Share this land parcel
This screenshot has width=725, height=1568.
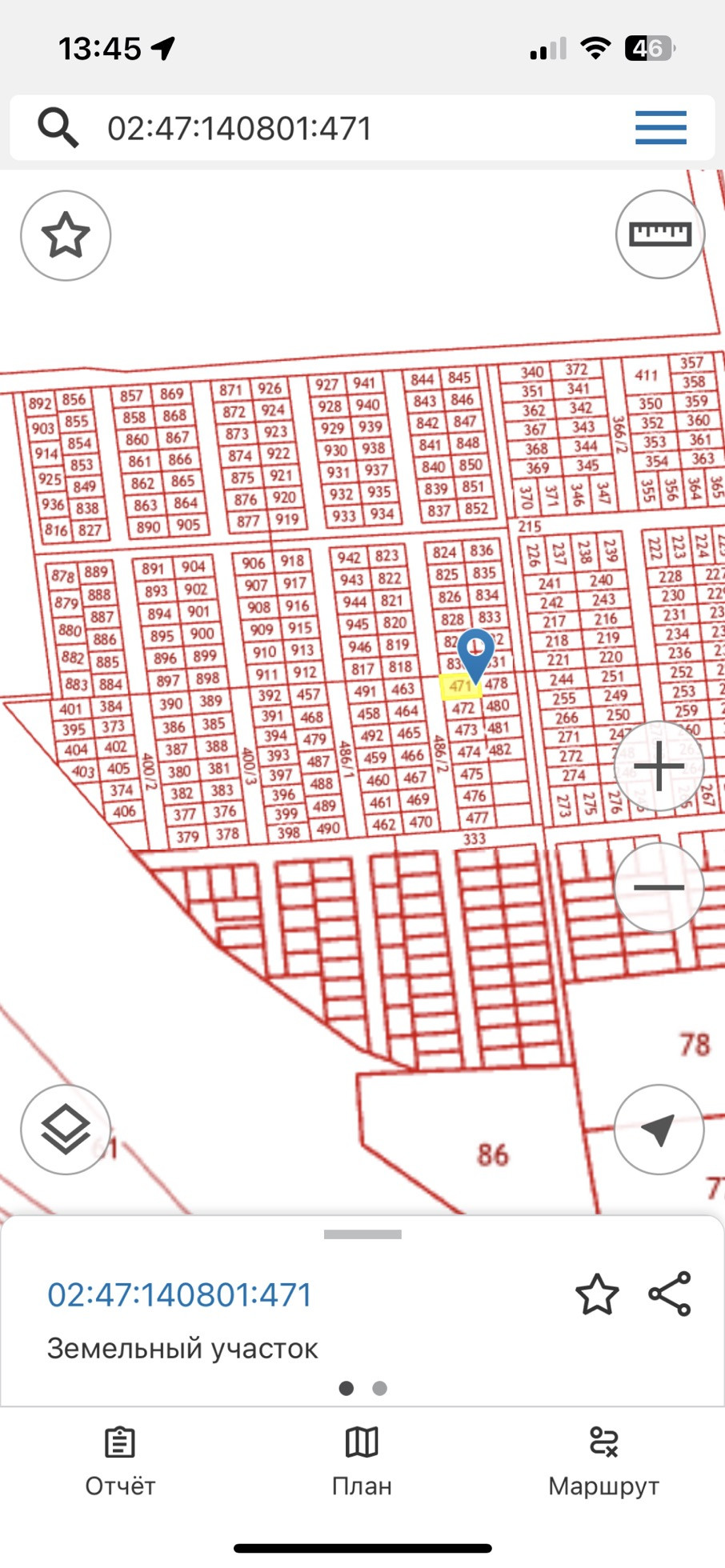[670, 1294]
